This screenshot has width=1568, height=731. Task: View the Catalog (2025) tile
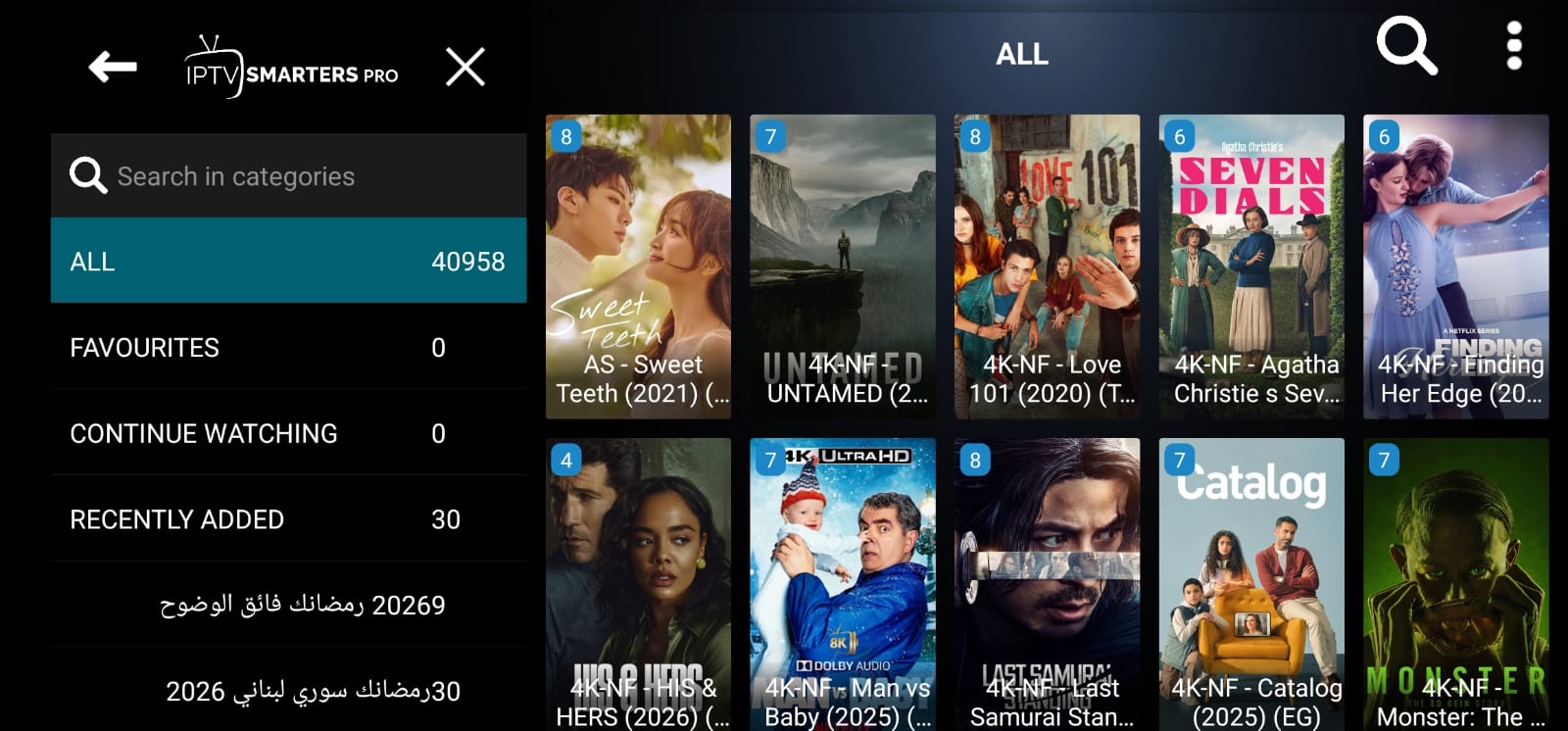[1251, 584]
